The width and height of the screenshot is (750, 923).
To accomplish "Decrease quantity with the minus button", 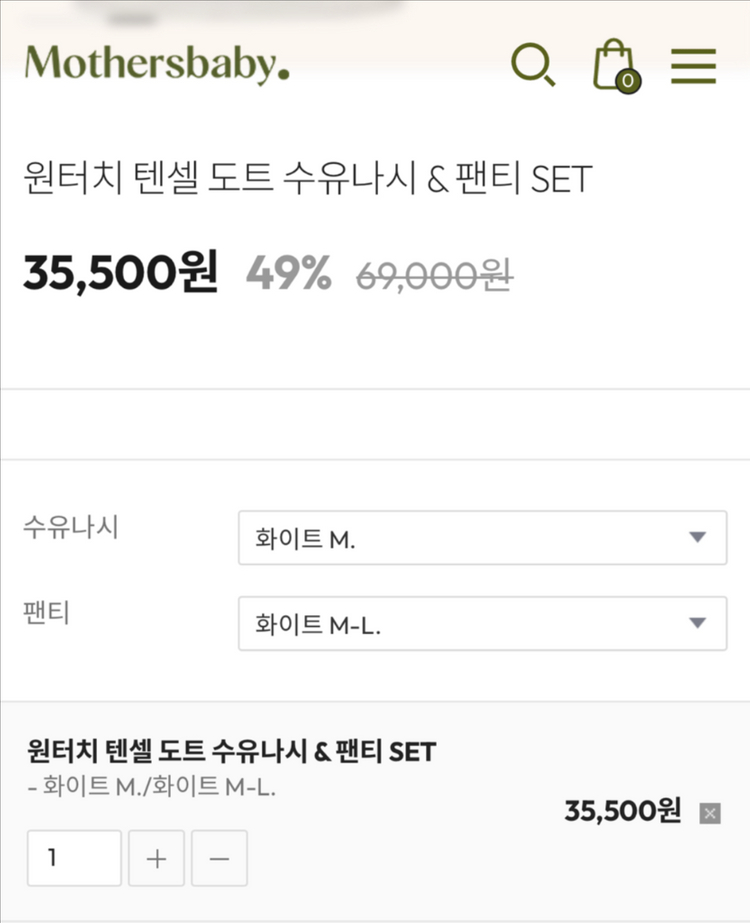I will coord(219,858).
